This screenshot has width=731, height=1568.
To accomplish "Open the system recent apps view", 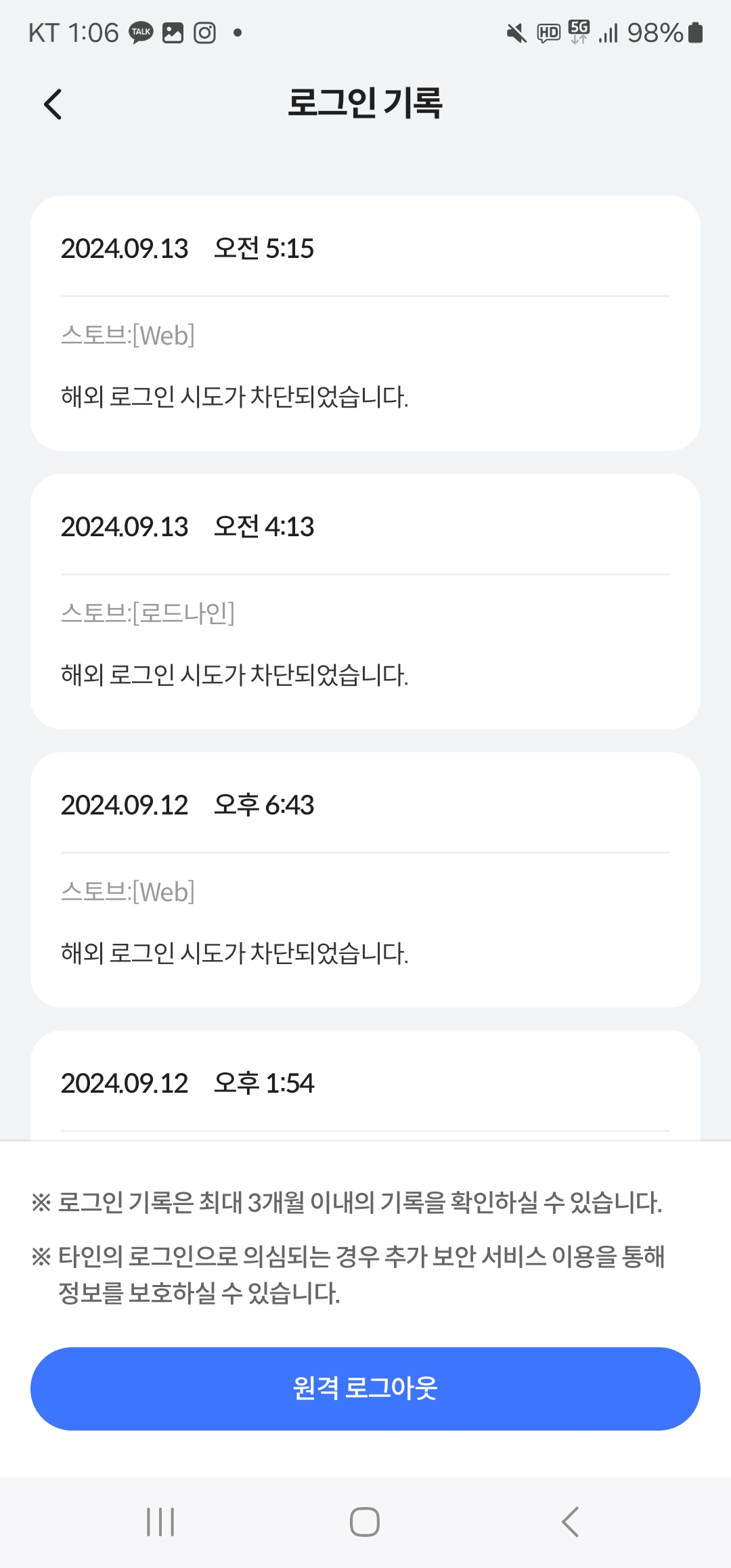I will coord(160,1522).
